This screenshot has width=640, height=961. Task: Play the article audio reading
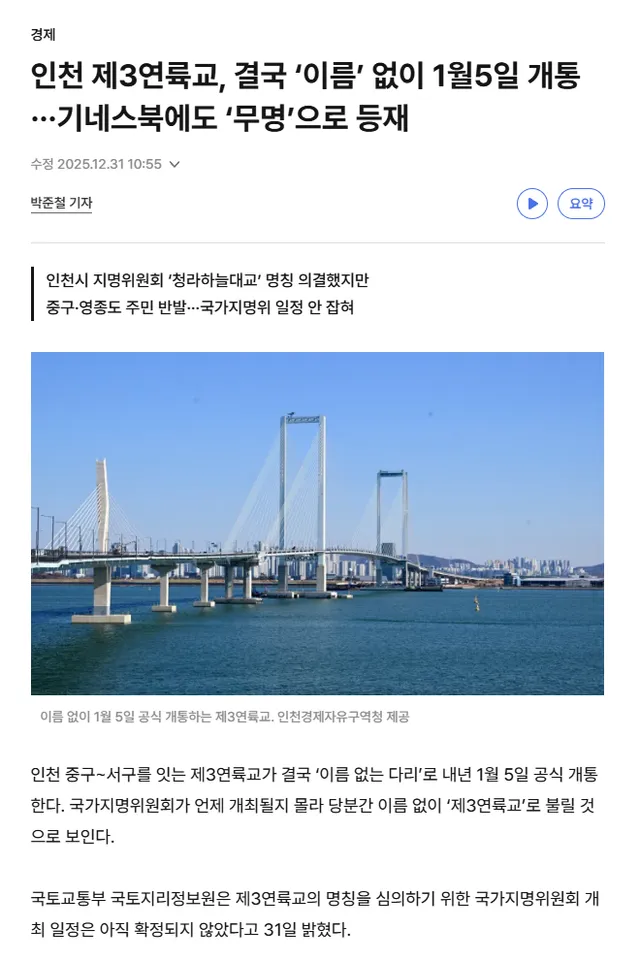coord(532,203)
